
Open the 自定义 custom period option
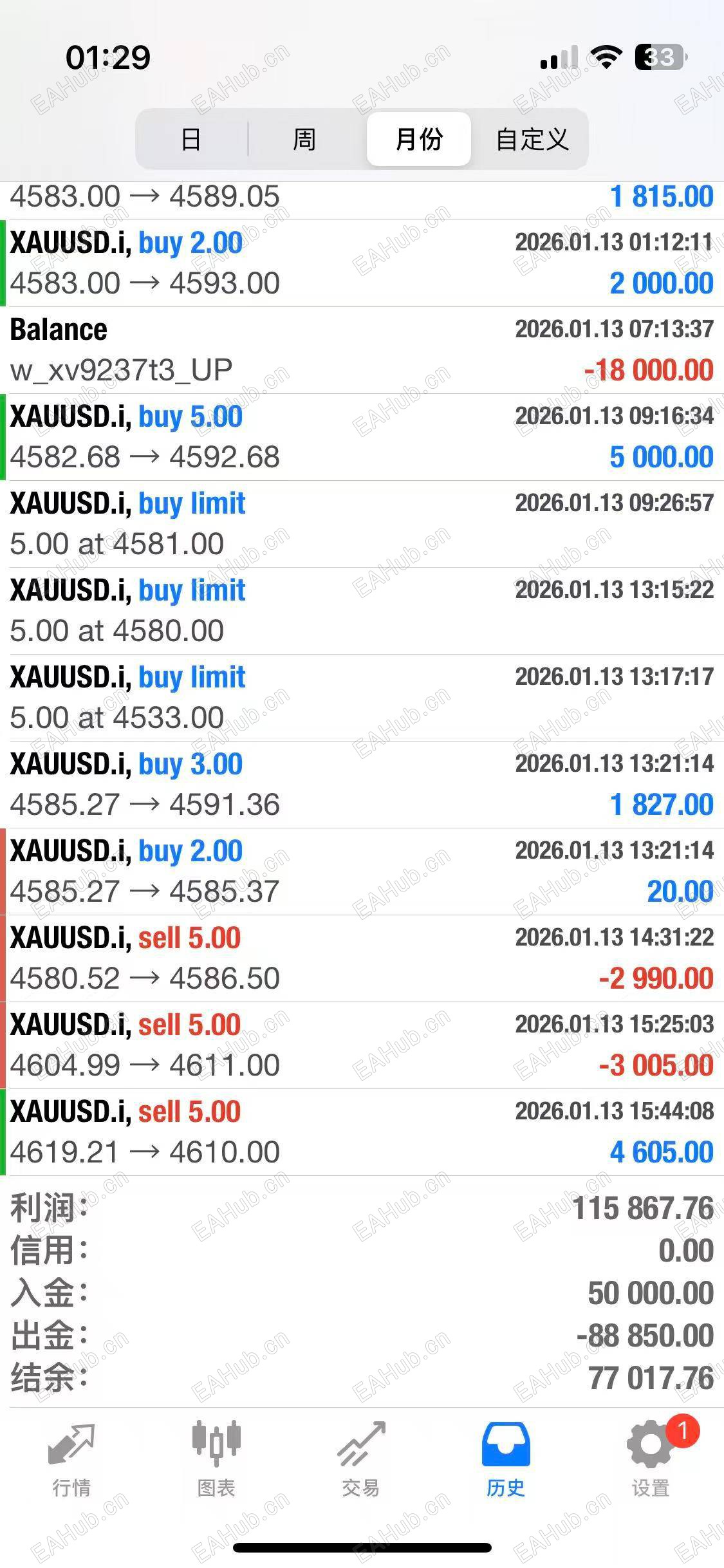[532, 139]
